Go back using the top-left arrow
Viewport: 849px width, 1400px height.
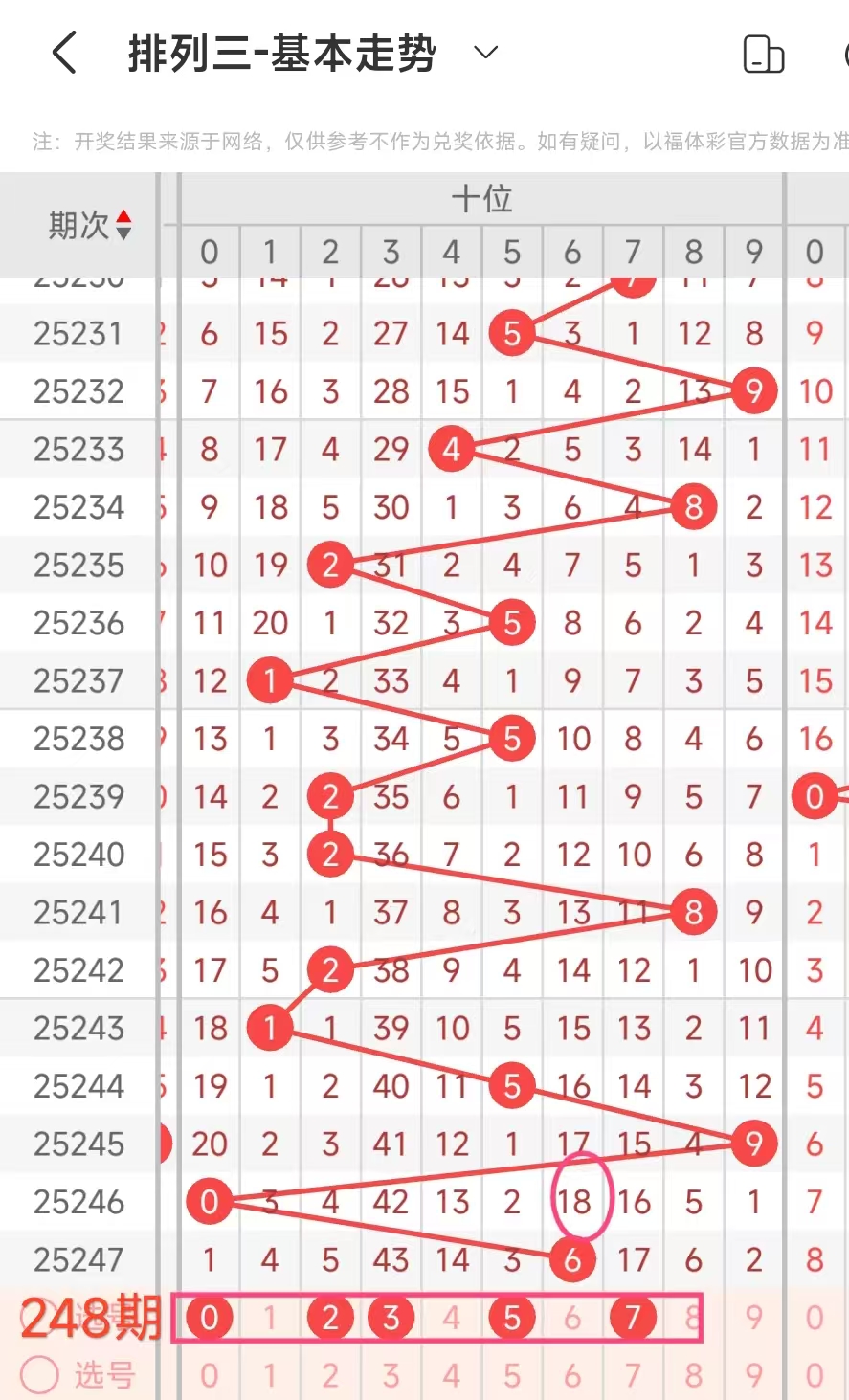(x=63, y=53)
